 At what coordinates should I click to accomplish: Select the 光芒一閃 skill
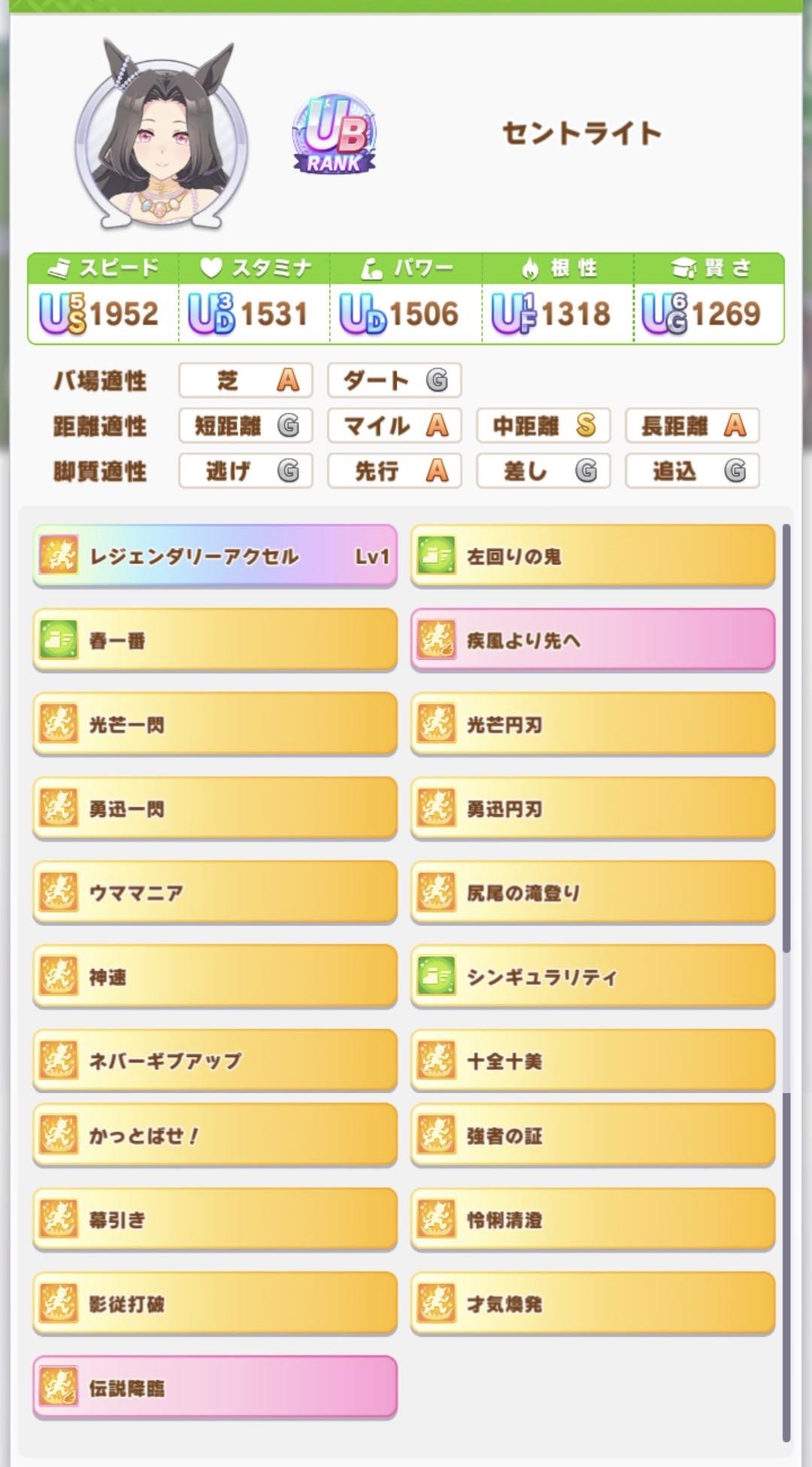[x=215, y=724]
